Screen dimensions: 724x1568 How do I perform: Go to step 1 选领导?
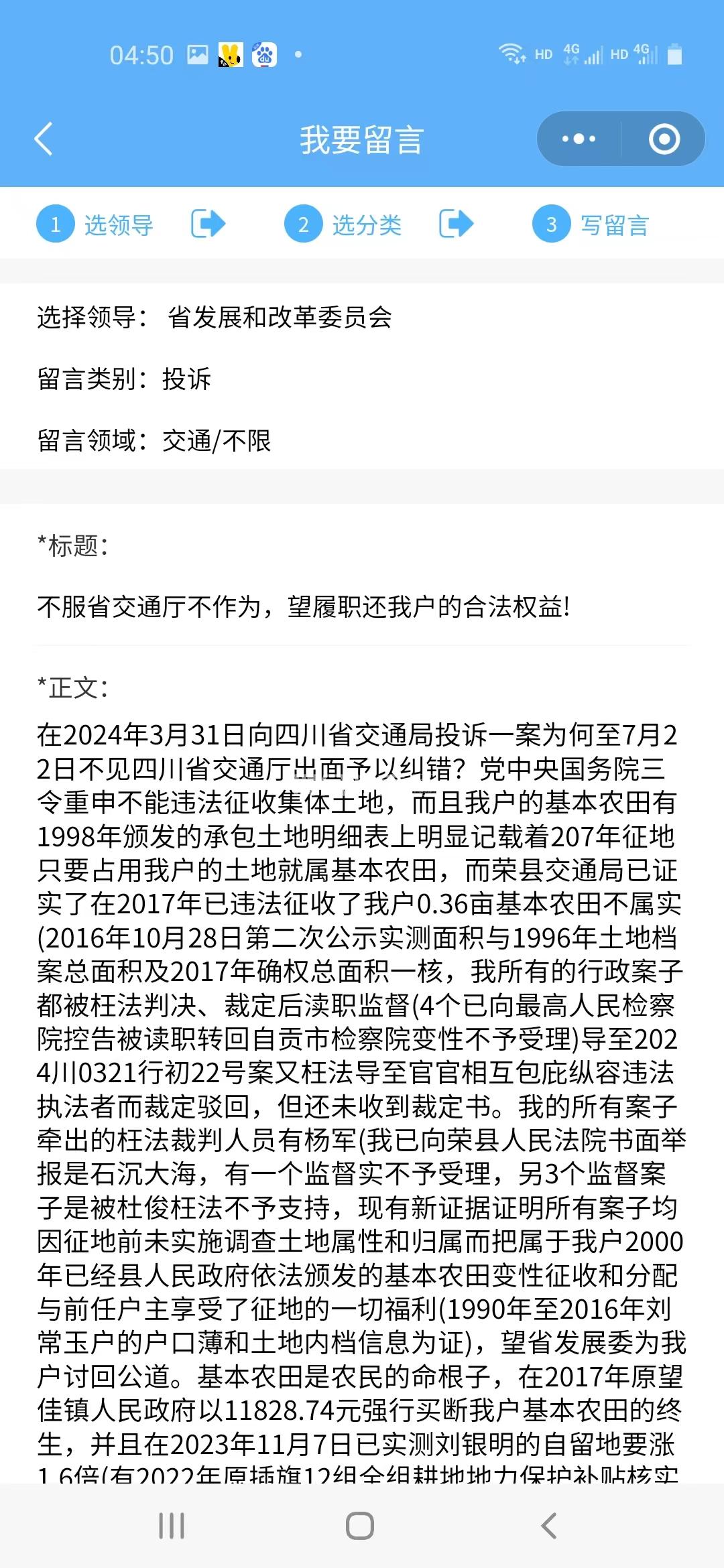coord(95,224)
